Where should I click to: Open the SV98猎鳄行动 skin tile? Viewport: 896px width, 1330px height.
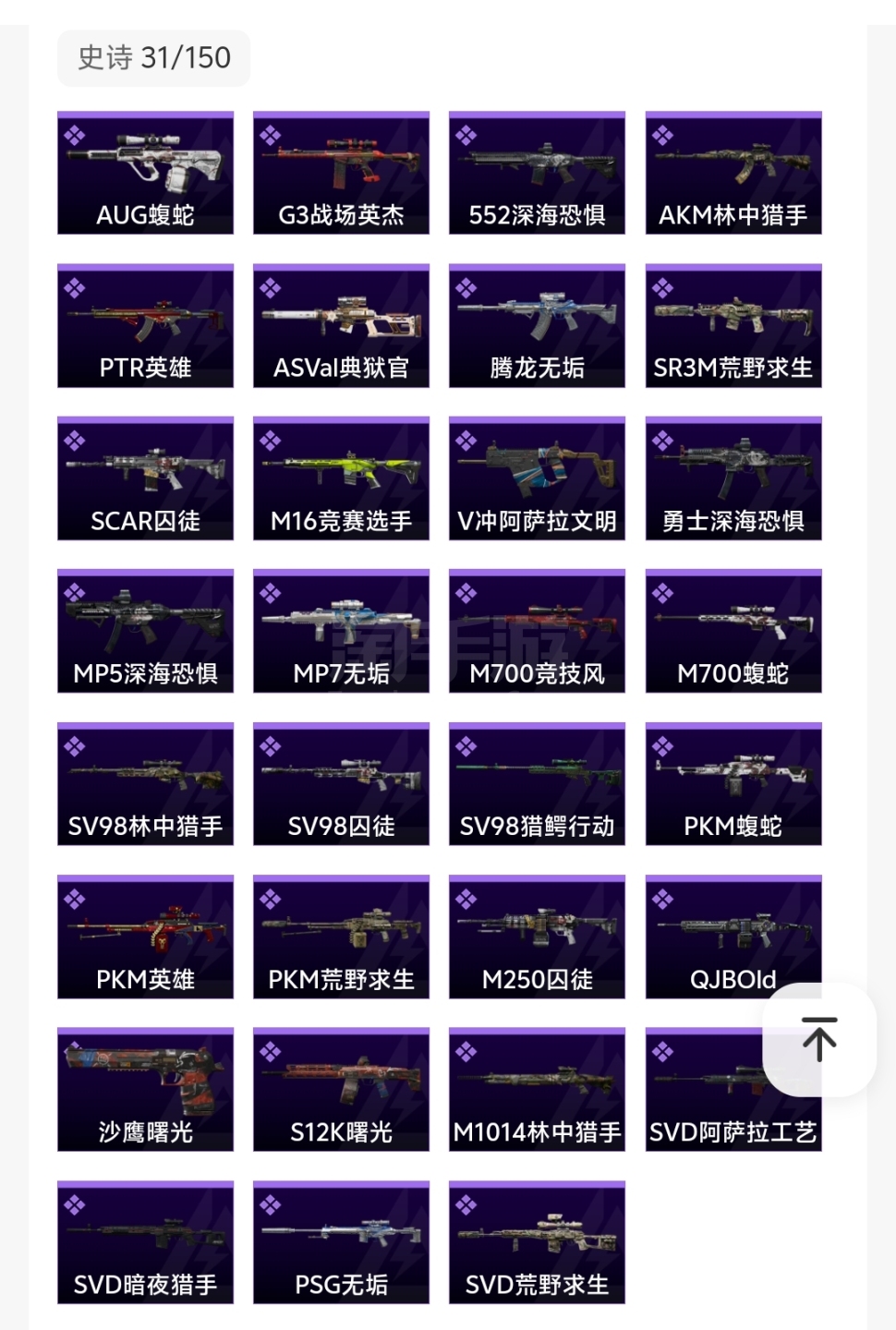pos(537,783)
